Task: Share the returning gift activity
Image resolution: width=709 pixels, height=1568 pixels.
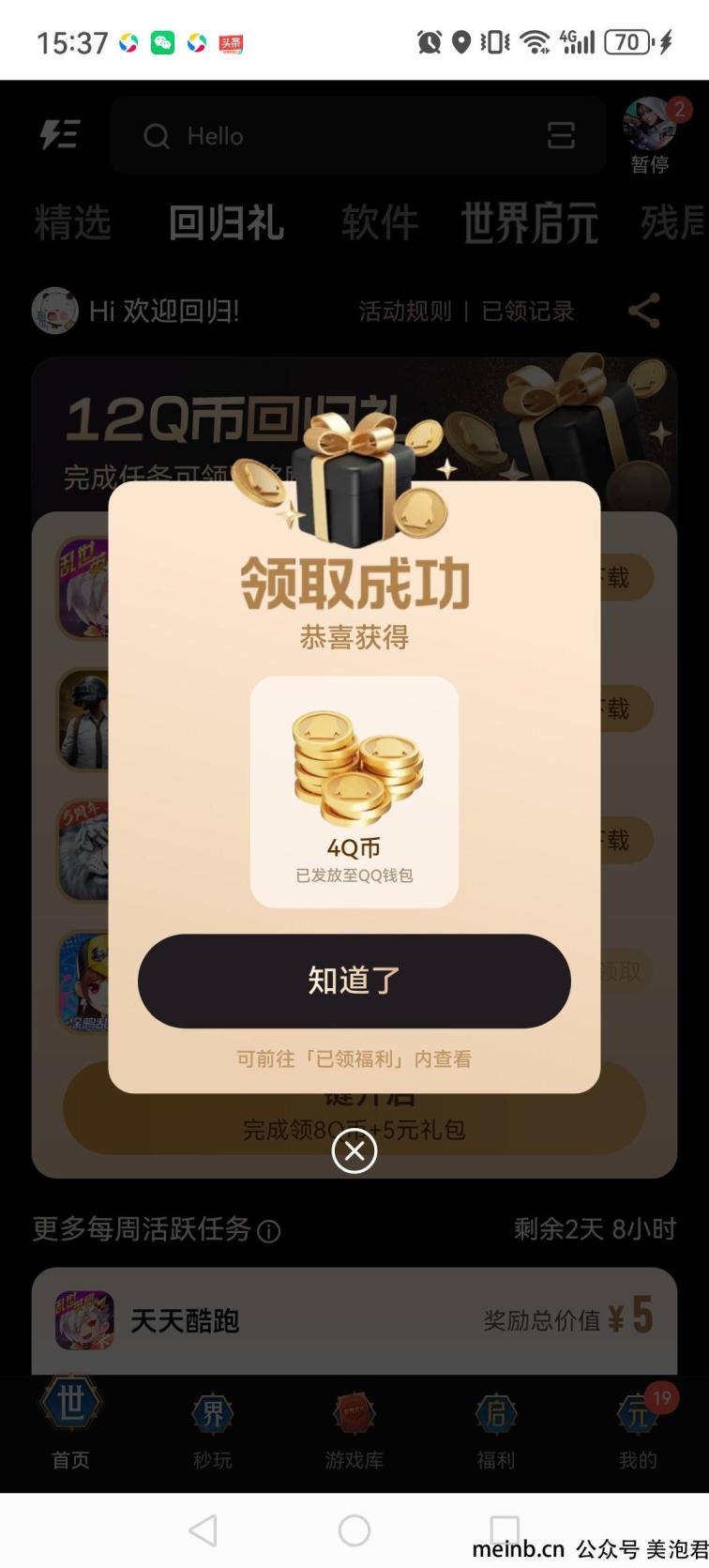Action: [643, 311]
